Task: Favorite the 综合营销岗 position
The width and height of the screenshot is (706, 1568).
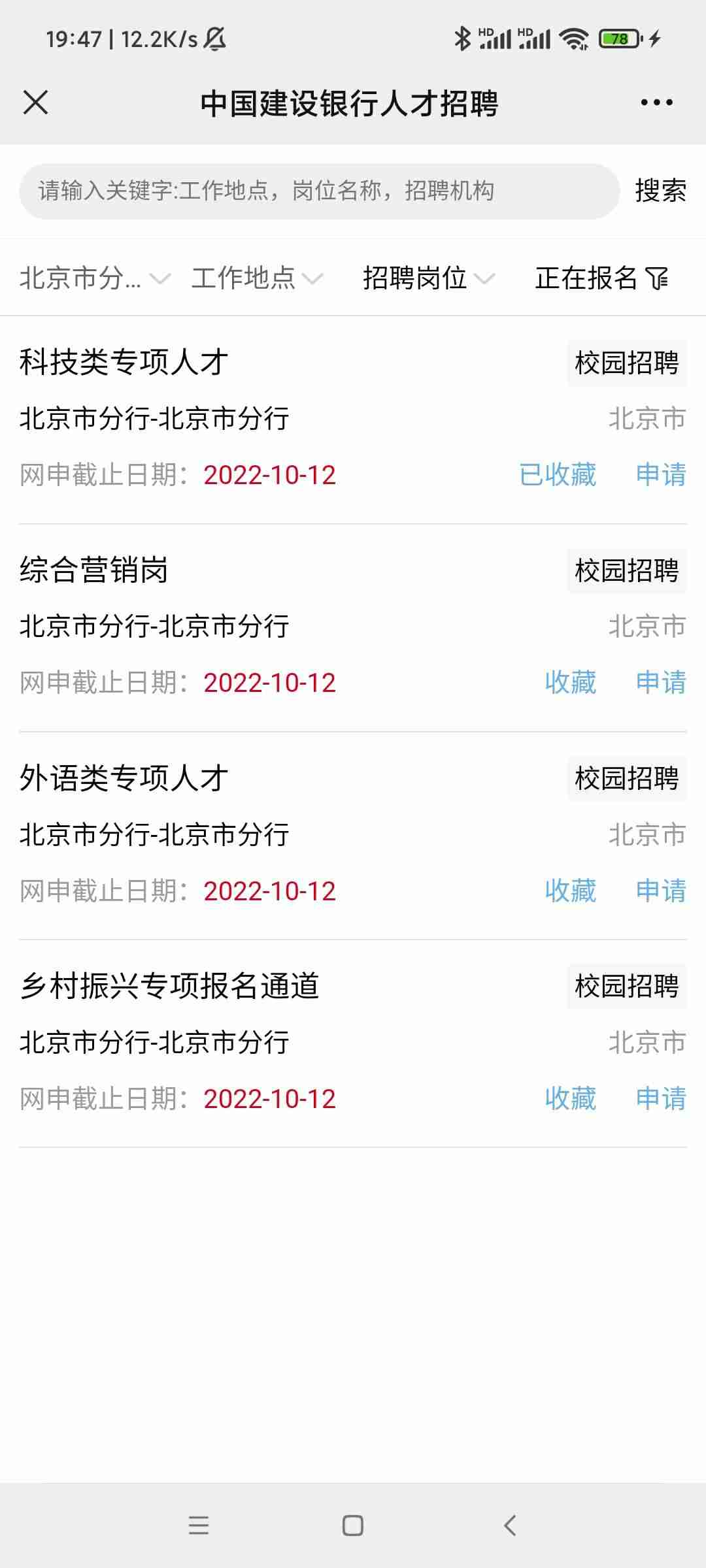Action: point(570,683)
